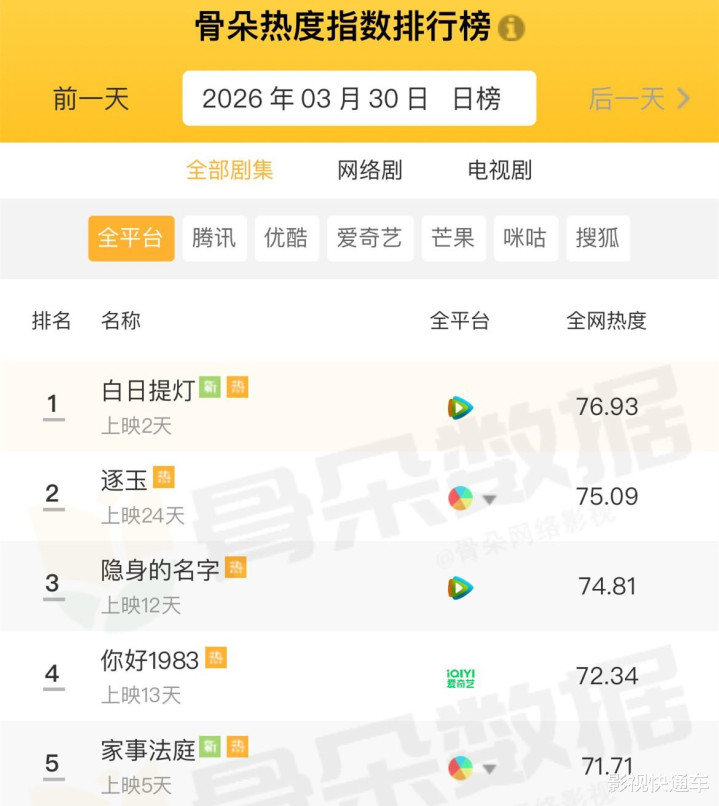Viewport: 719px width, 806px height.
Task: View details for 你好1983
Action: point(150,660)
